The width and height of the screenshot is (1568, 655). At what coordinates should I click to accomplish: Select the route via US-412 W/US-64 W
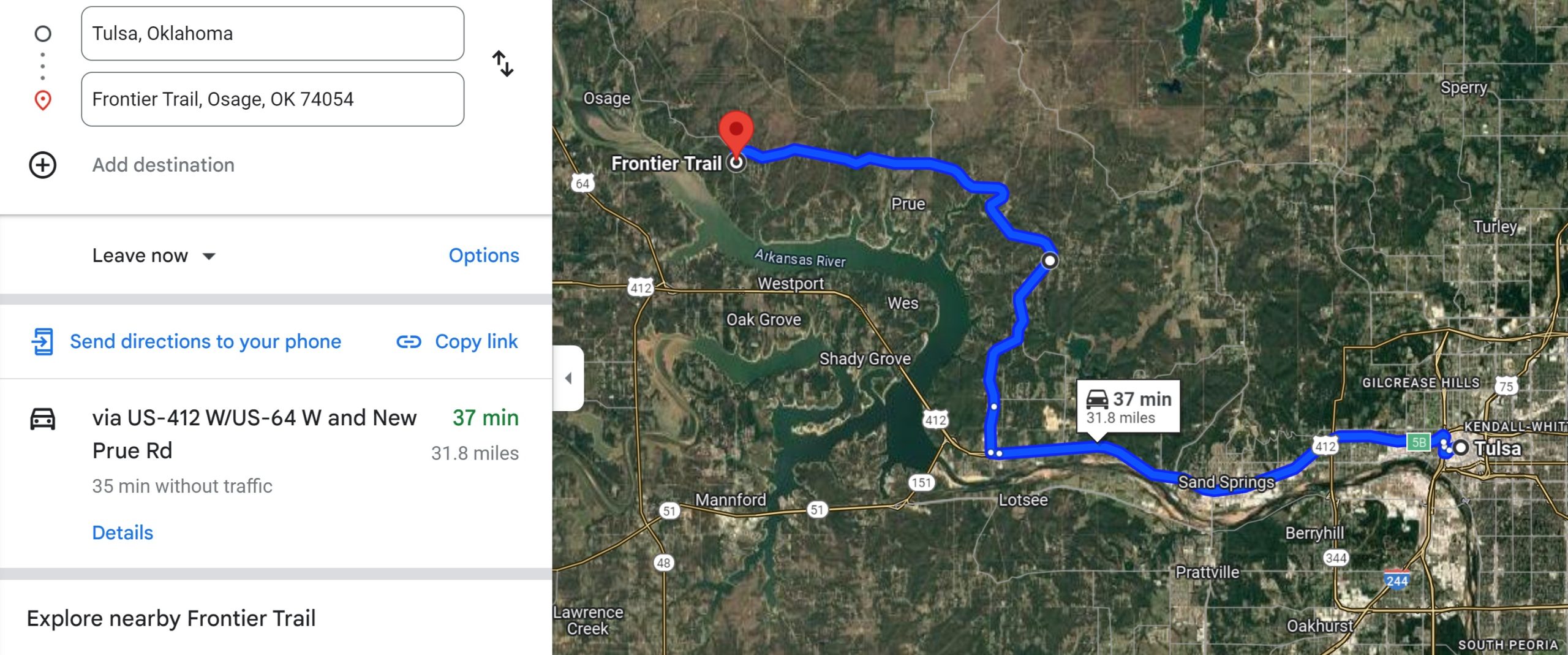[x=254, y=434]
